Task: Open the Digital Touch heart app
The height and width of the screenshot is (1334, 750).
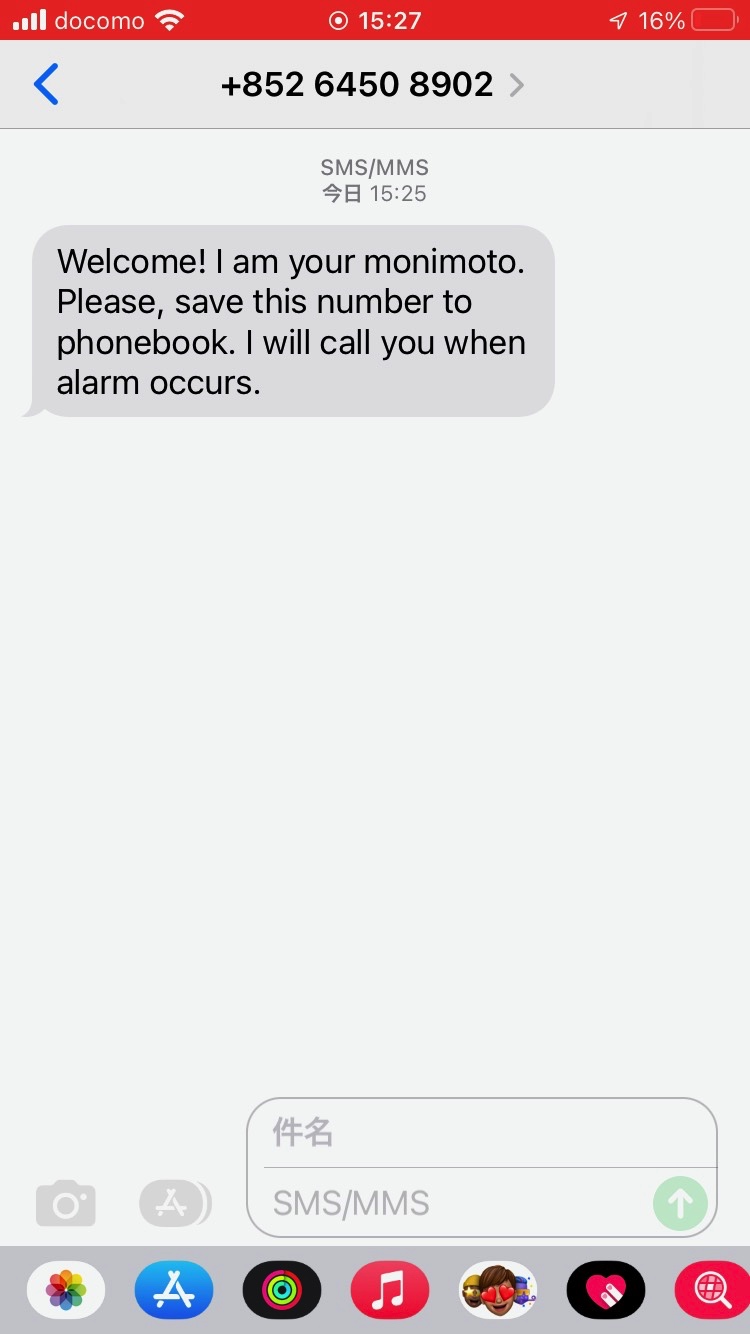Action: (x=606, y=1290)
